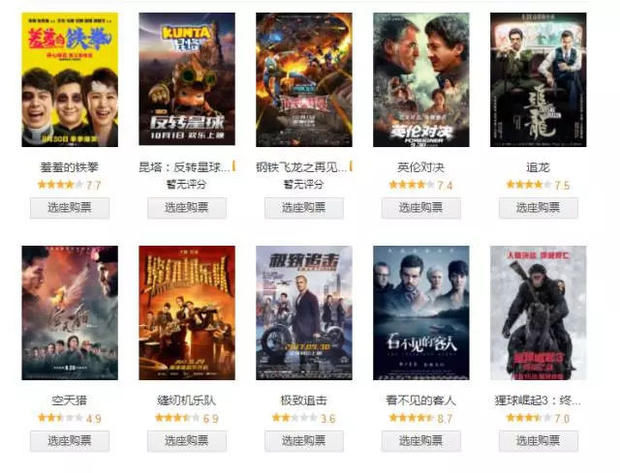620x473 pixels.
Task: View the 钢铁飞龙之再见 movie poster
Action: point(303,80)
